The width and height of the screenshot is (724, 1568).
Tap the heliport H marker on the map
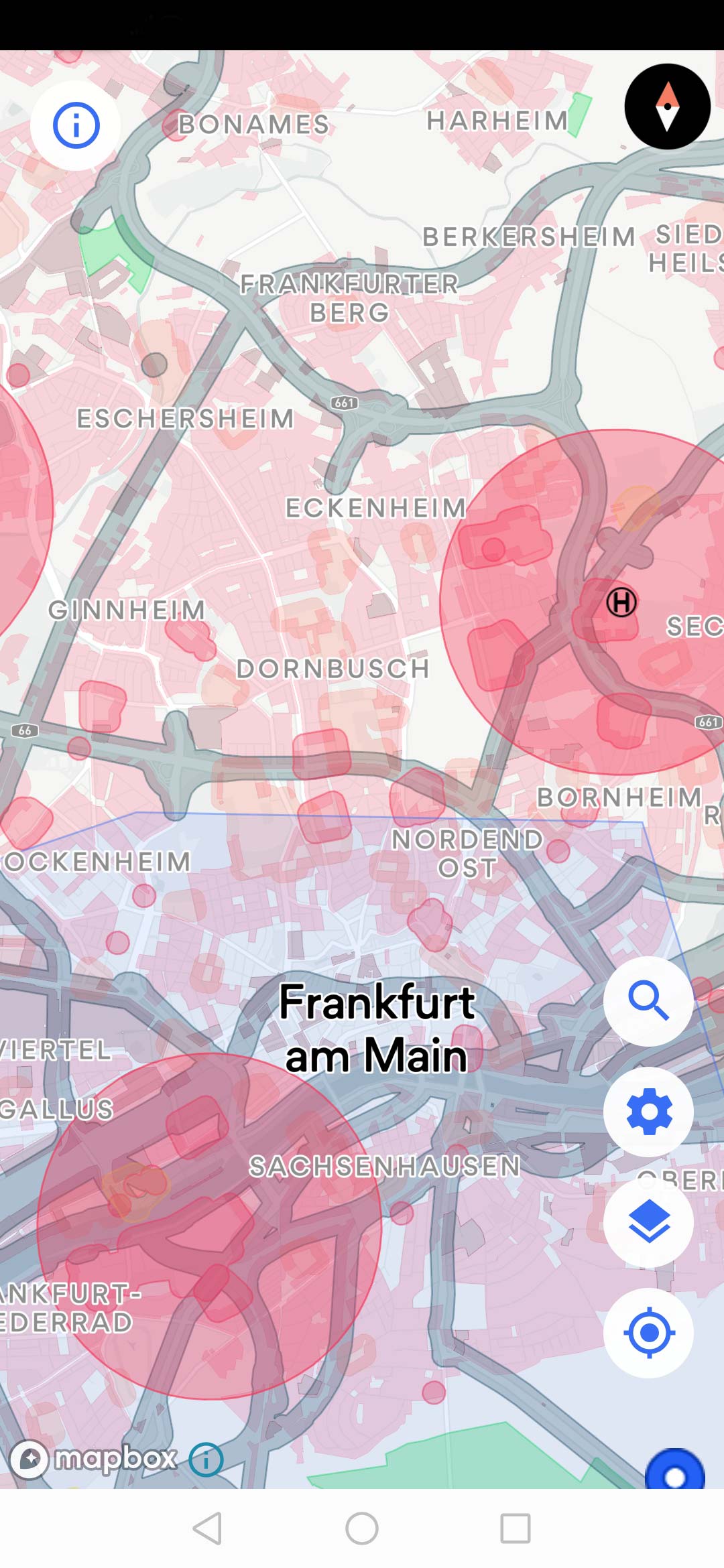[621, 602]
